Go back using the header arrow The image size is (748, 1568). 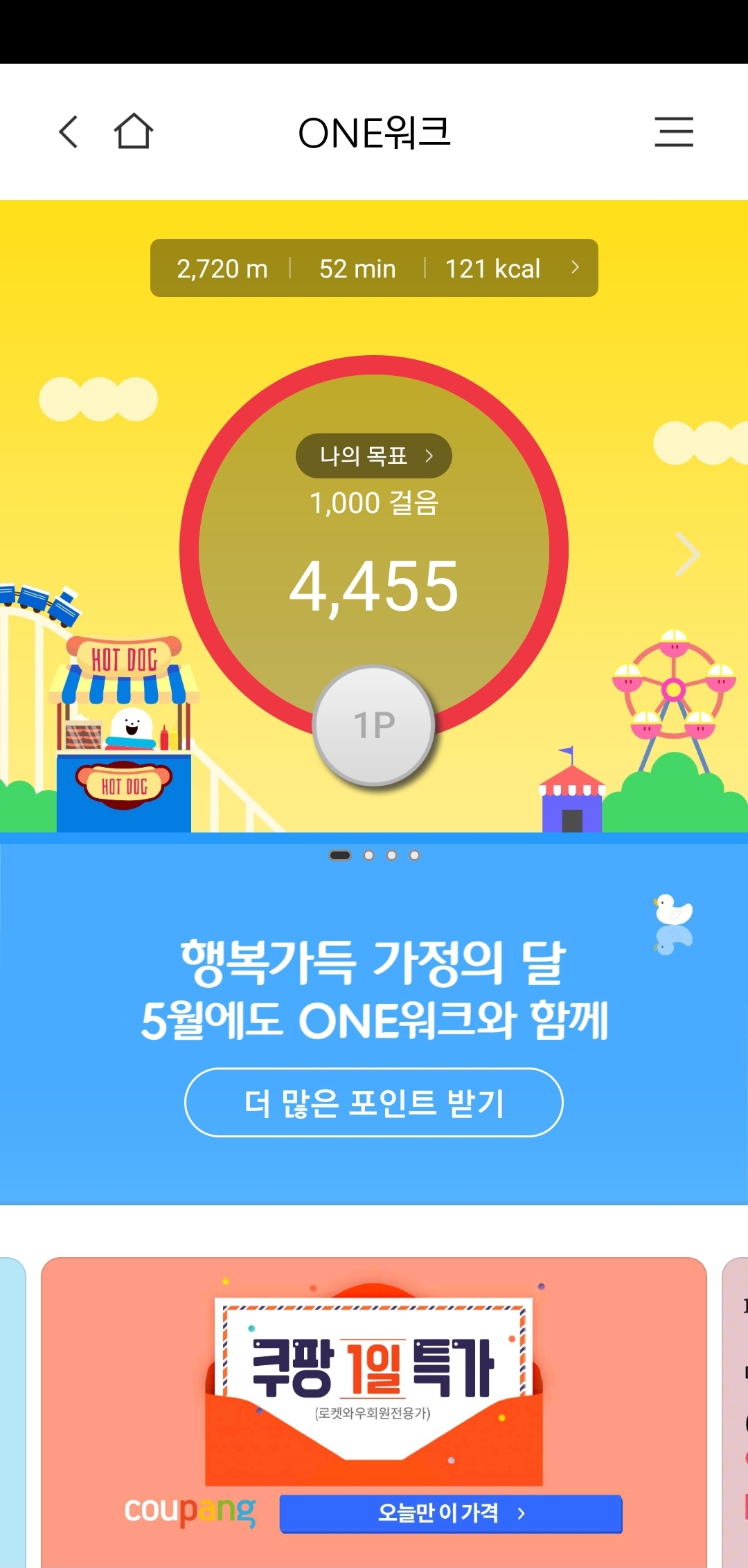pyautogui.click(x=68, y=132)
